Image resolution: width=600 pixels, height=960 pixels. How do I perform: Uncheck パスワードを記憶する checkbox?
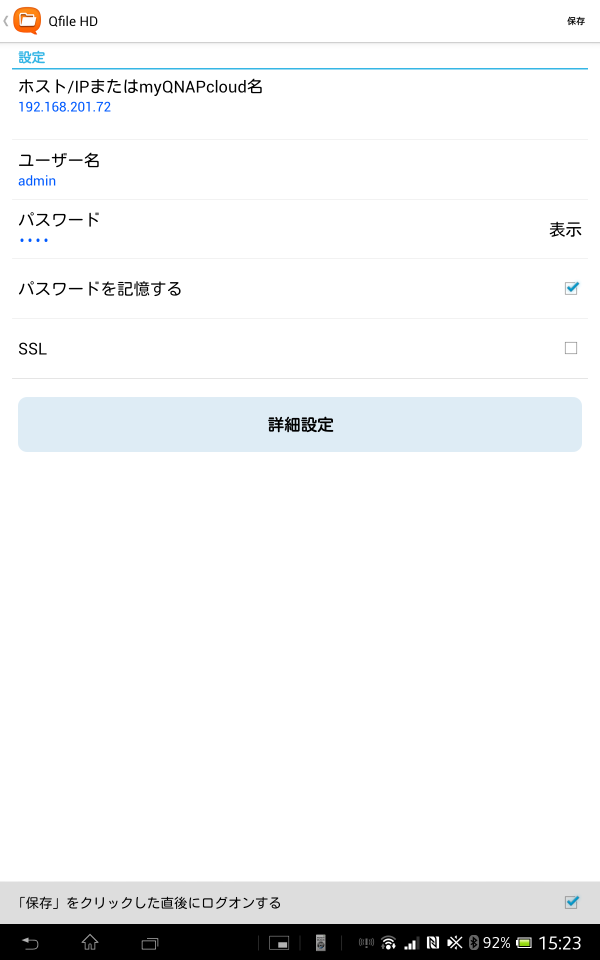(x=571, y=288)
